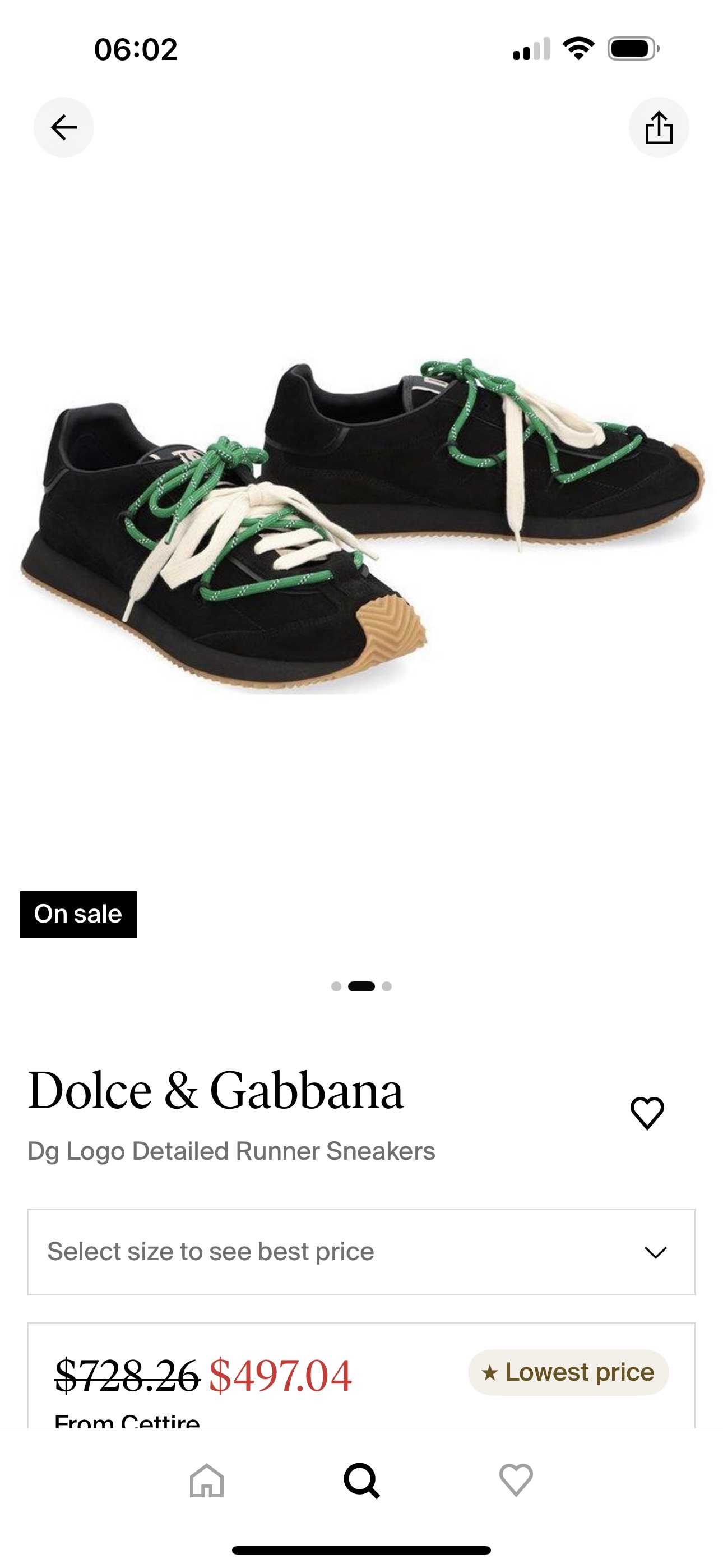Viewport: 723px width, 1568px height.
Task: Open the Cettire price offer at $497.04
Action: (x=361, y=1376)
